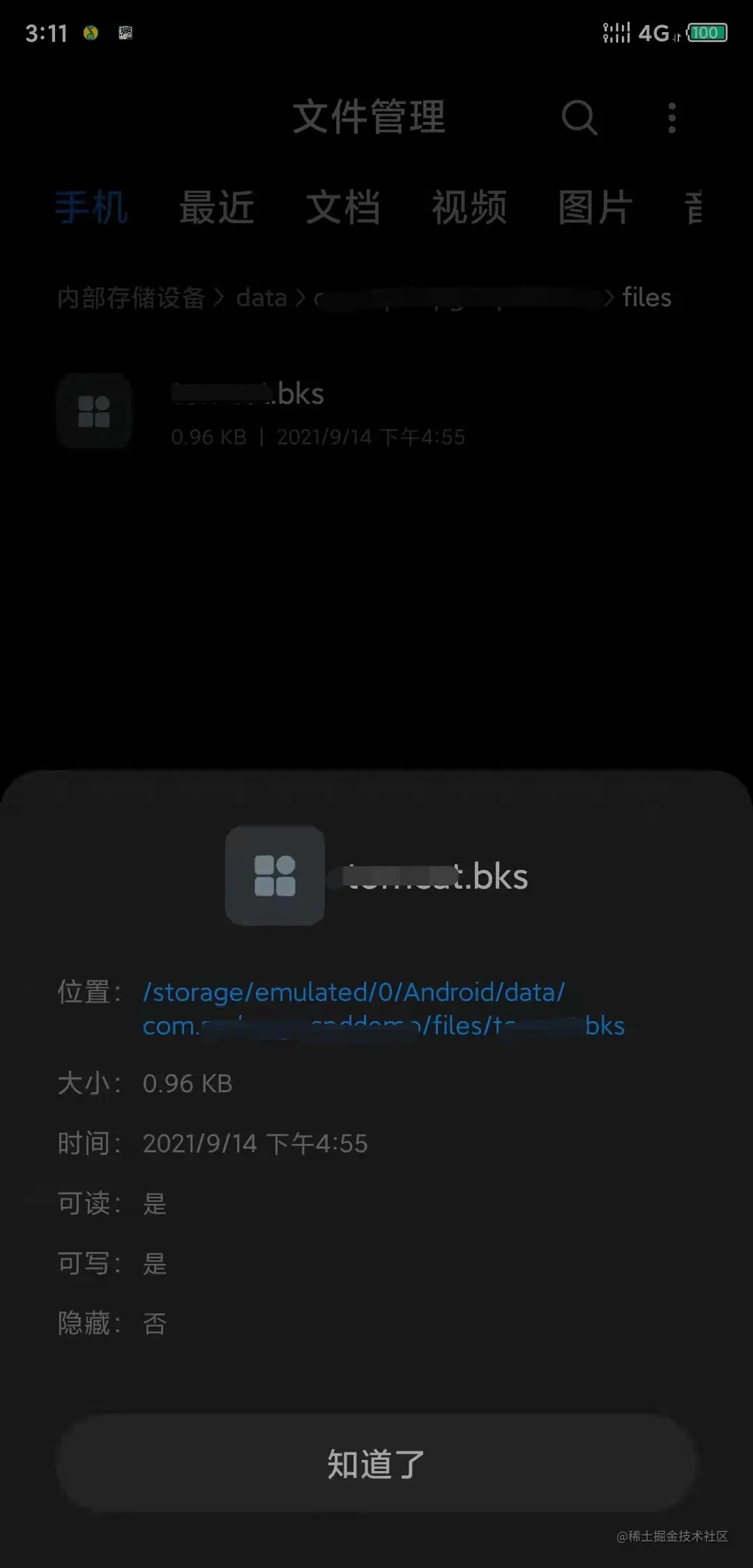
Task: Open file search
Action: (x=579, y=117)
